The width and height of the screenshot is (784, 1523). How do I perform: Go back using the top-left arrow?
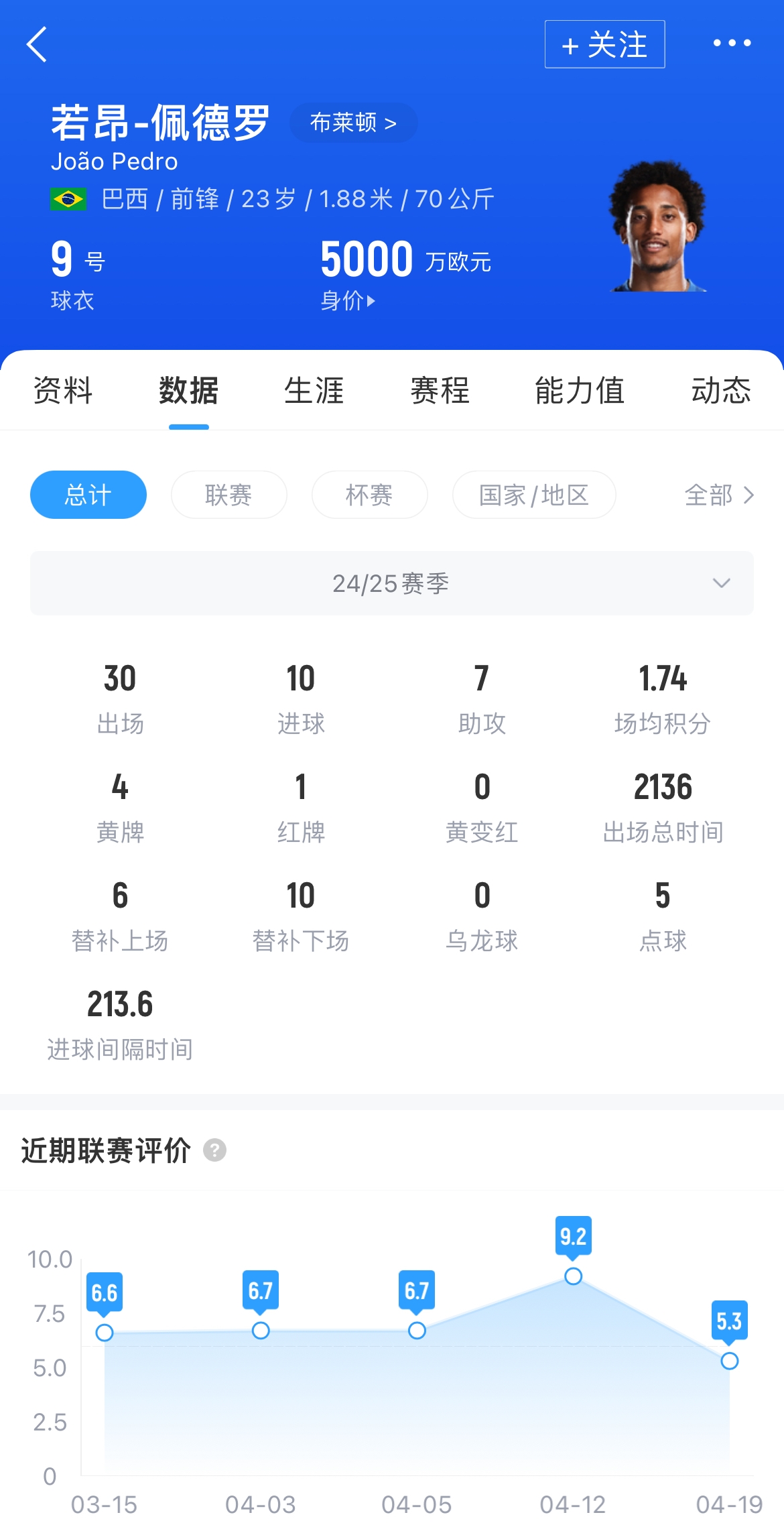point(37,44)
